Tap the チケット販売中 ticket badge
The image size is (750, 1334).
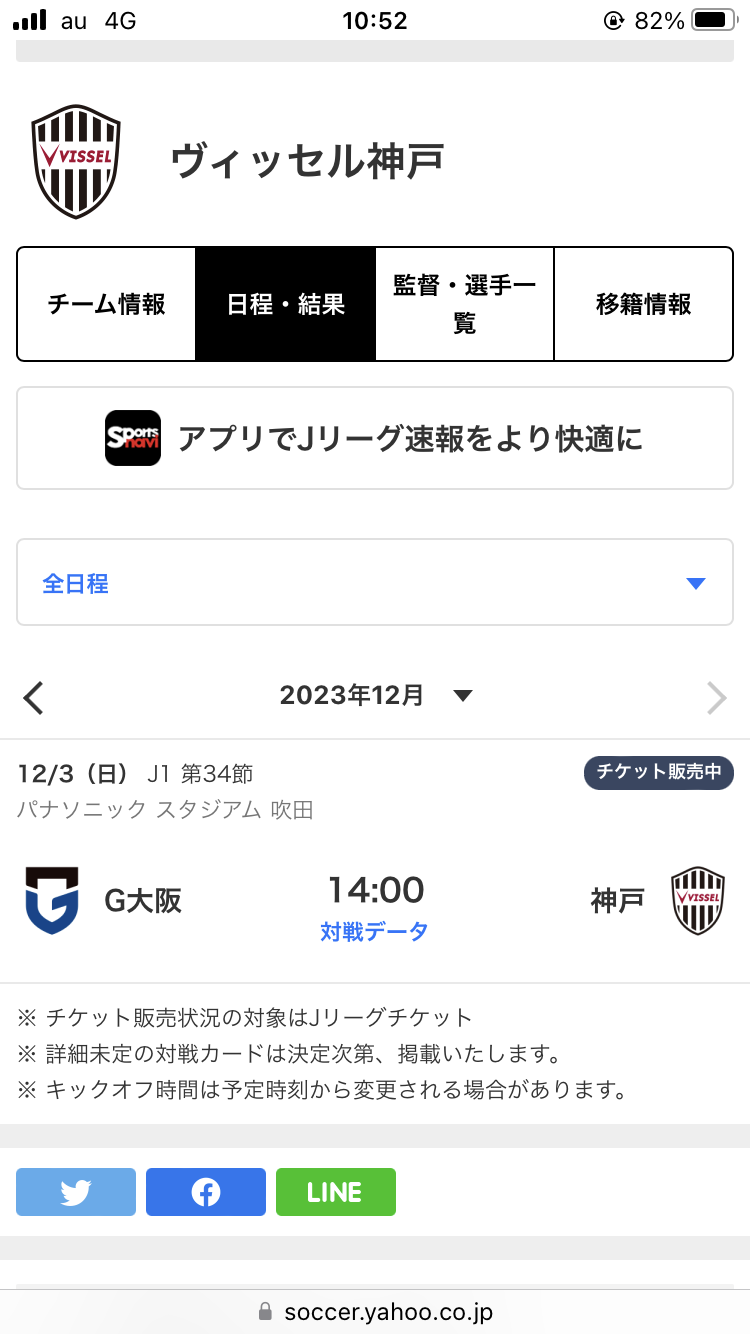(x=659, y=772)
